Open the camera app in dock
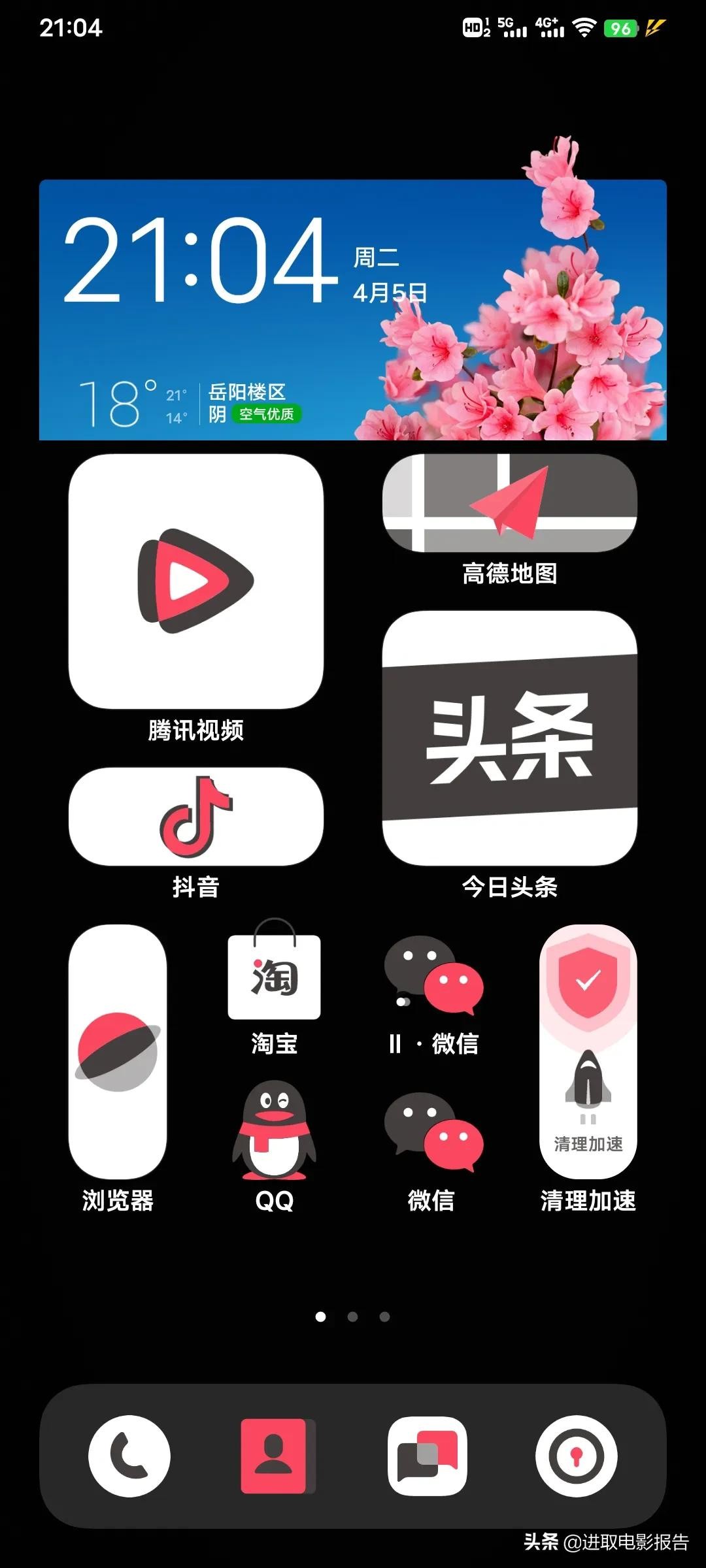This screenshot has width=706, height=1568. pyautogui.click(x=576, y=1456)
